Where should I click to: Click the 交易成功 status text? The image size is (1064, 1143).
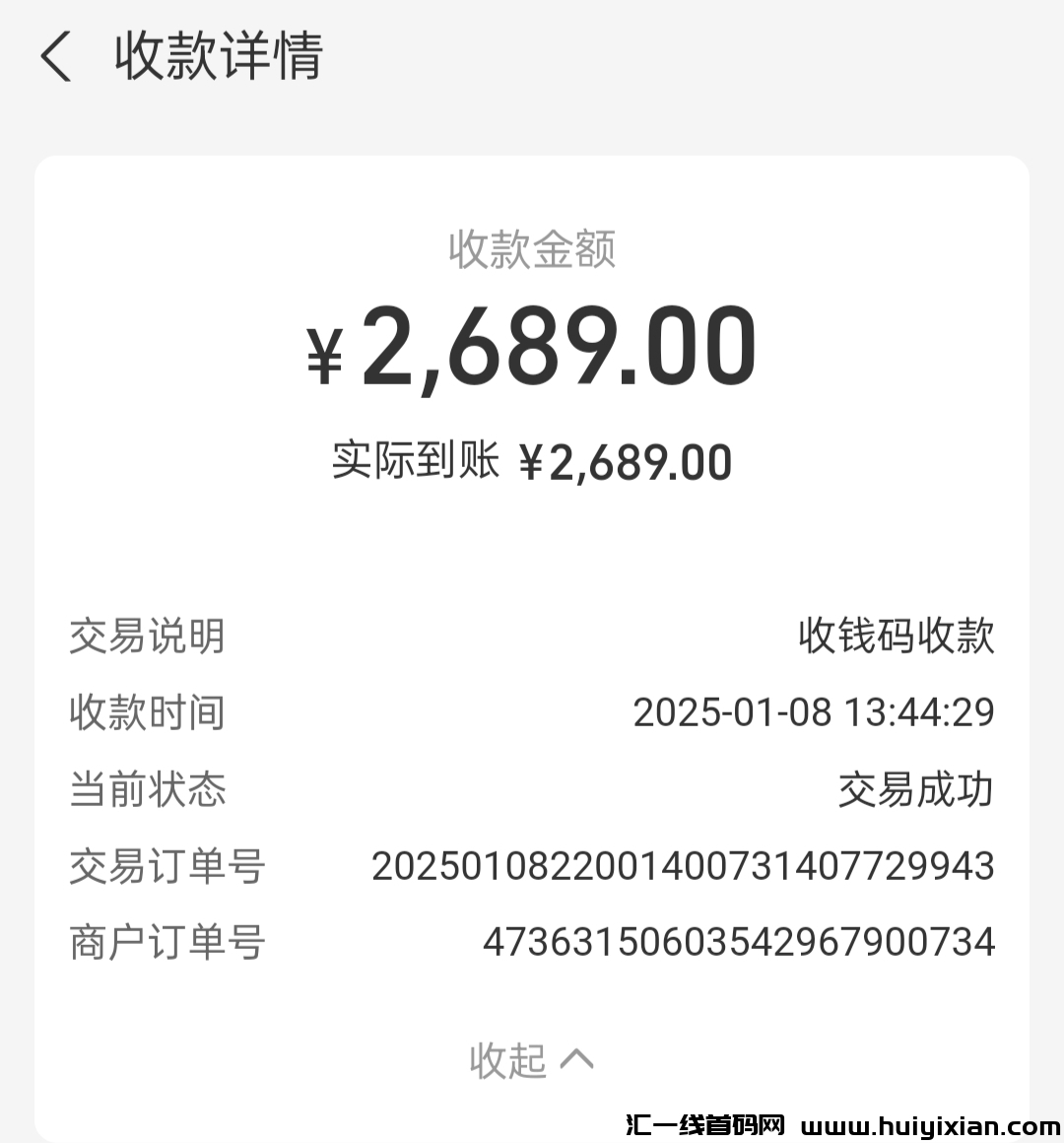click(x=914, y=789)
